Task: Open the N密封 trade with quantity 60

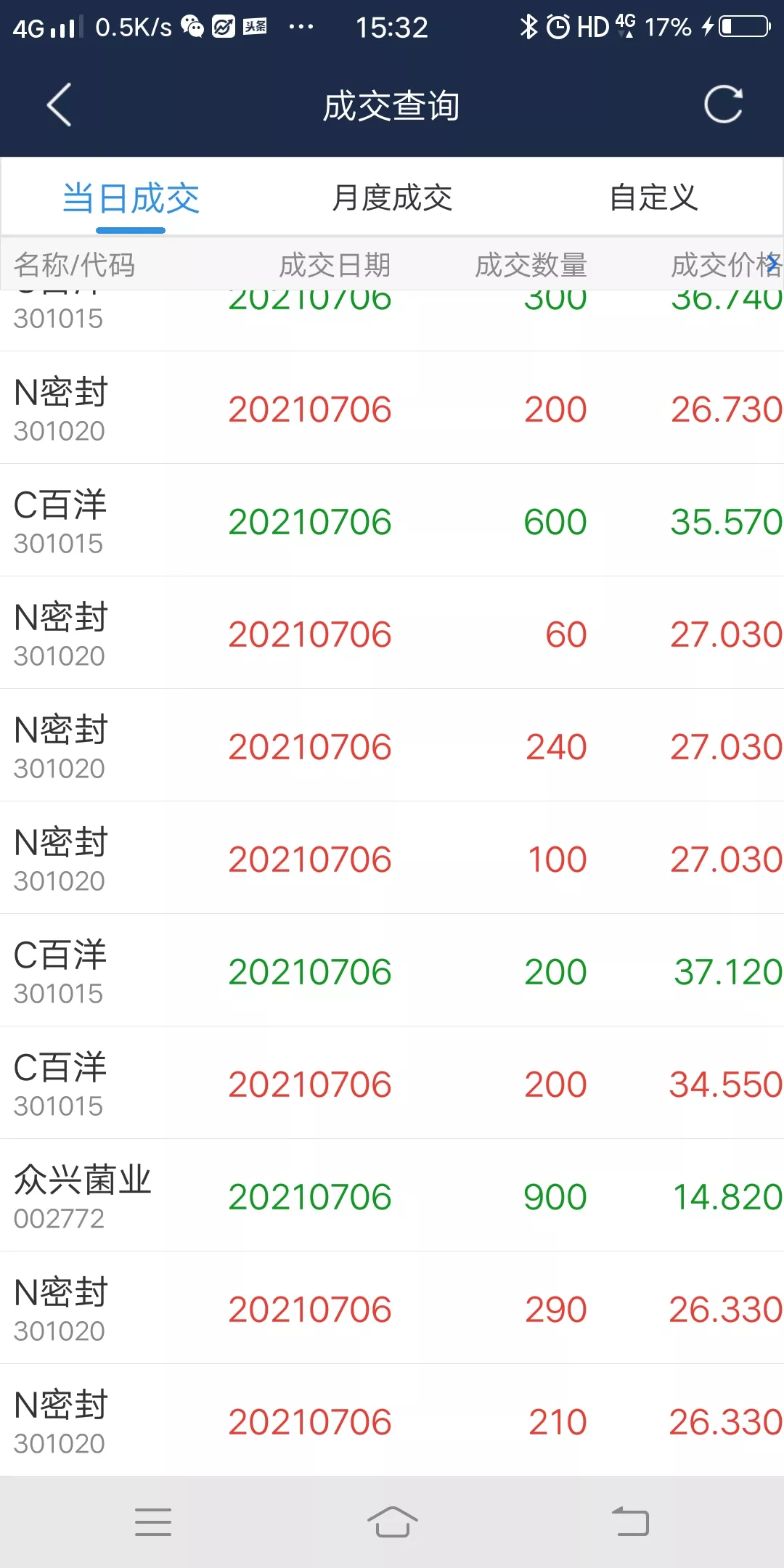Action: (x=392, y=633)
